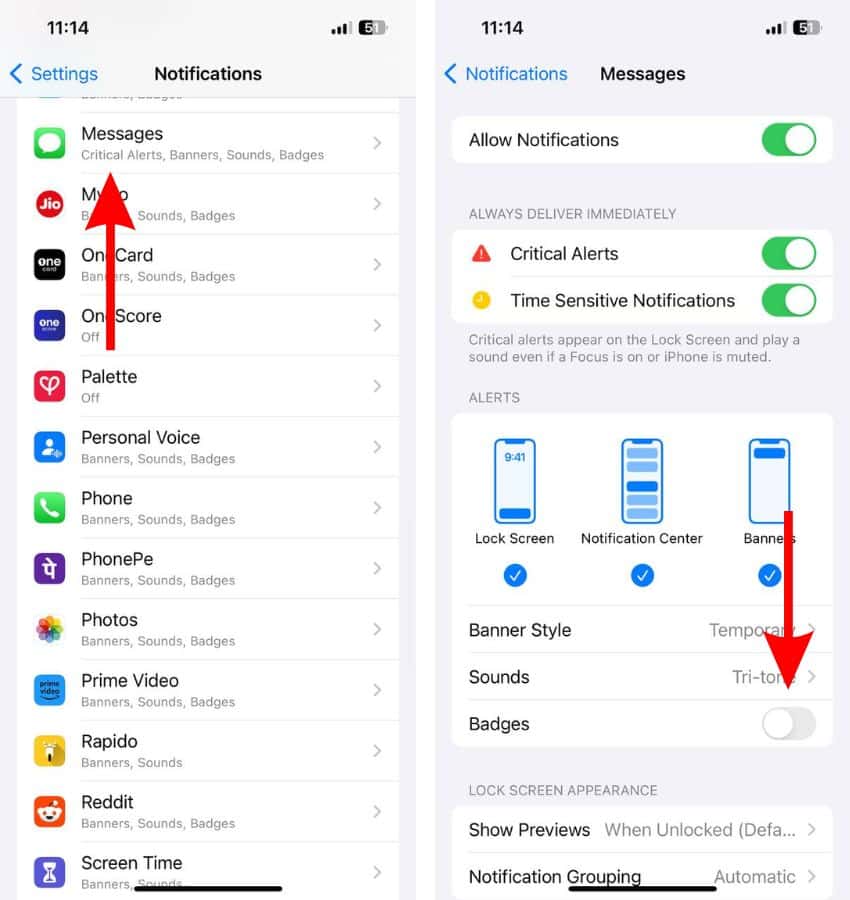Enable the Badges switch
The width and height of the screenshot is (850, 900).
(788, 724)
